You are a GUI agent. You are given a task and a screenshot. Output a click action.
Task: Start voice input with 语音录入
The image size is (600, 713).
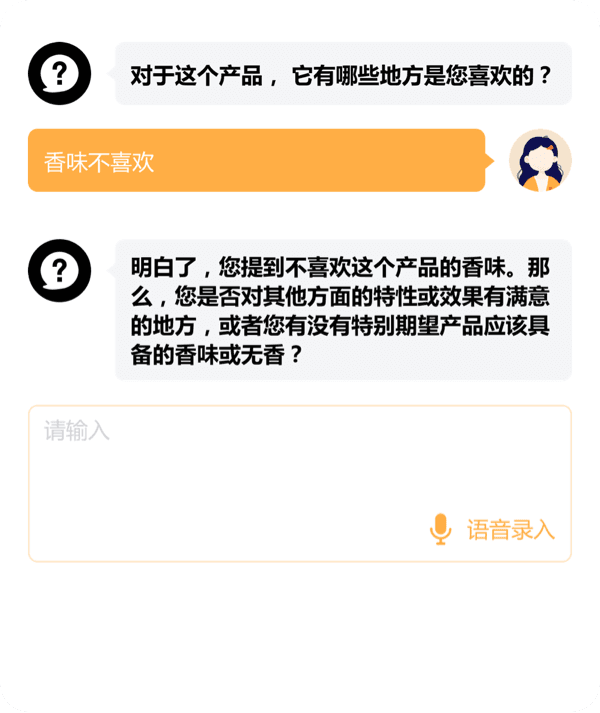pos(492,529)
